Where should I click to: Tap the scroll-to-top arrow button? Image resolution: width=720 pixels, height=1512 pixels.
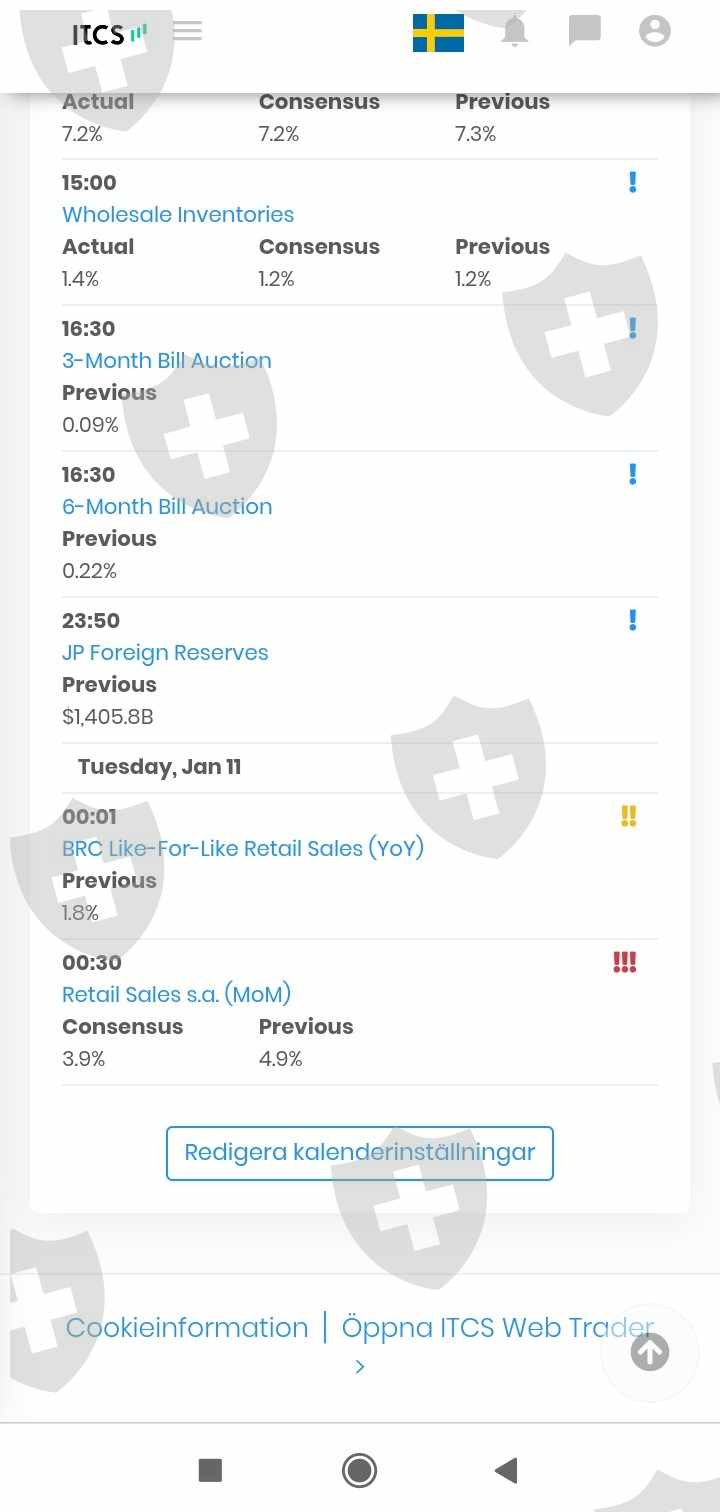tap(650, 1353)
